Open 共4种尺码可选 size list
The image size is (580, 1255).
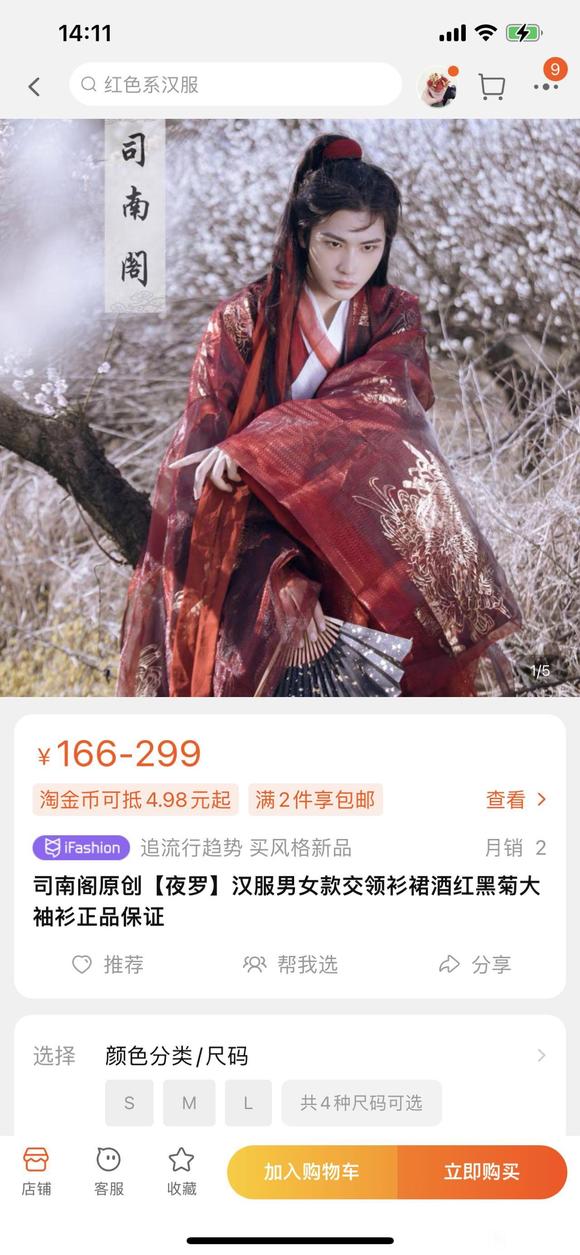361,1103
